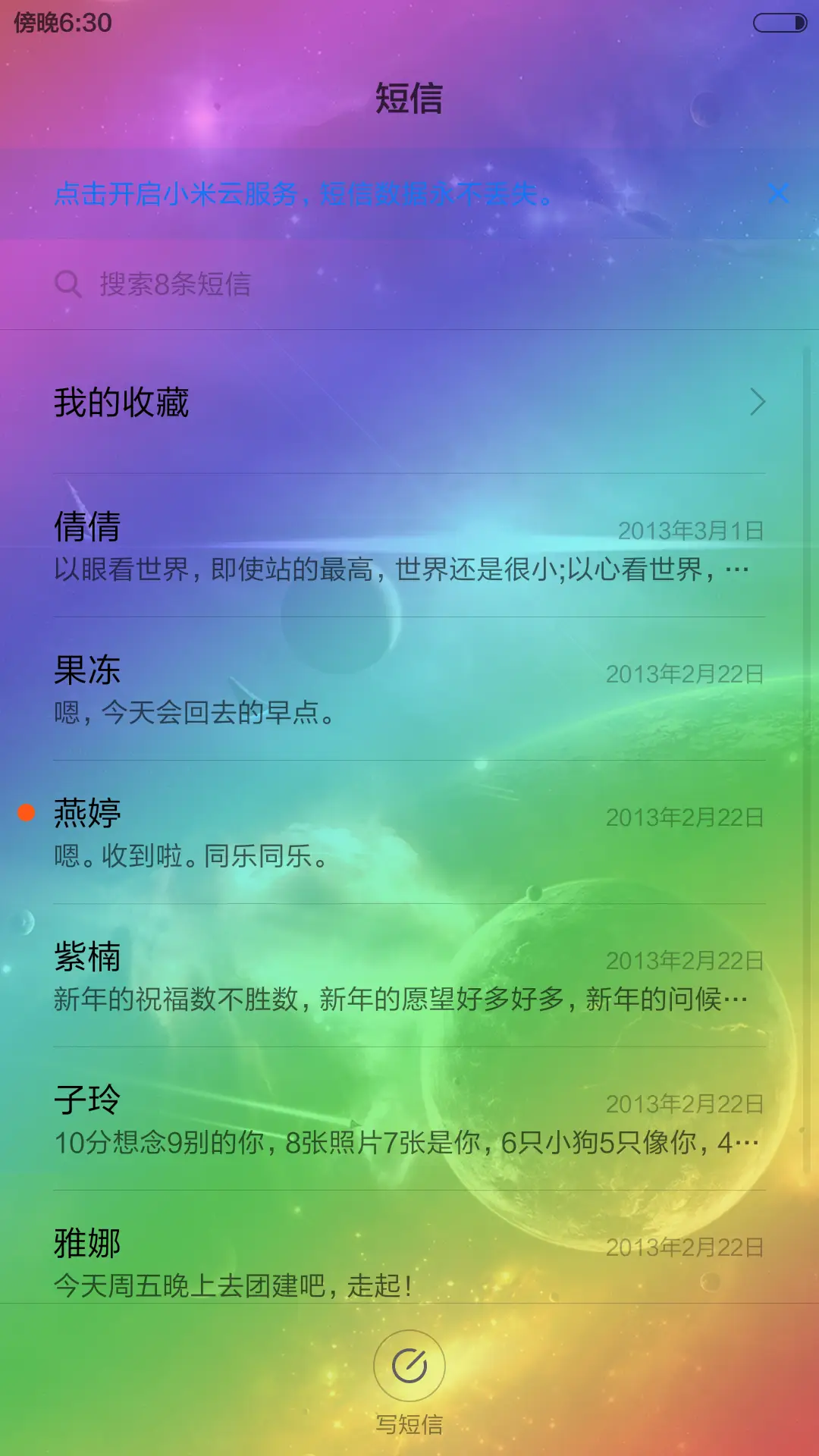Click the orange unread dot beside 燕婷
Image resolution: width=819 pixels, height=1456 pixels.
coord(26,814)
